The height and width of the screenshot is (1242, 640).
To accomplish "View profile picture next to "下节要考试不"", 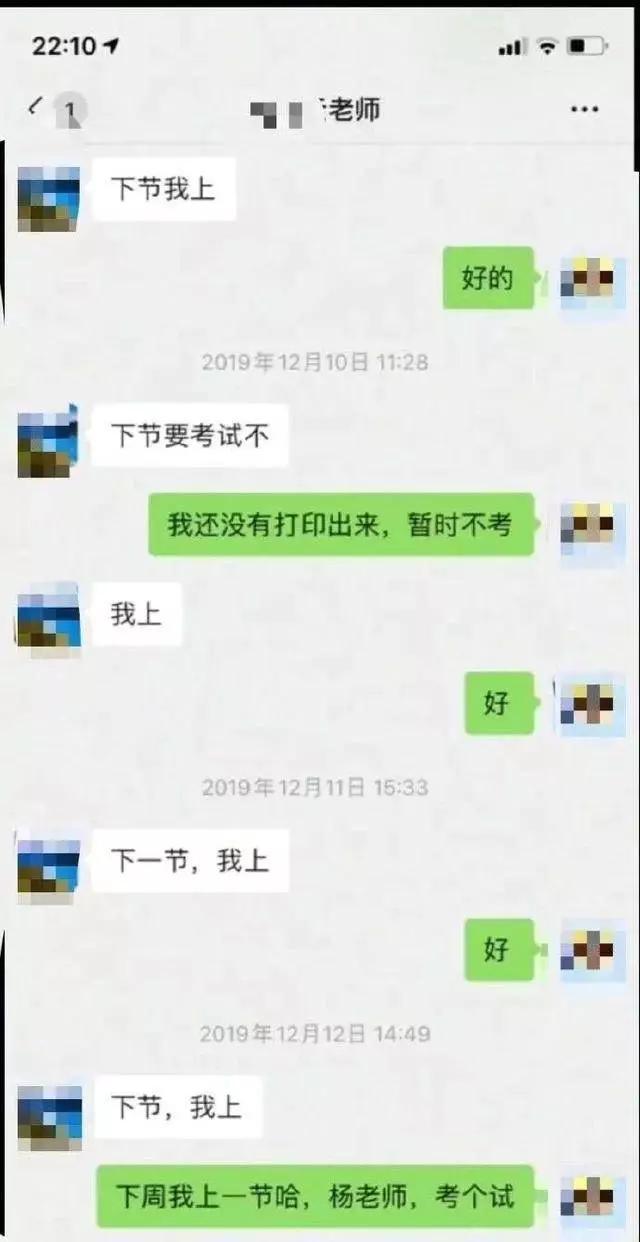I will pos(48,440).
